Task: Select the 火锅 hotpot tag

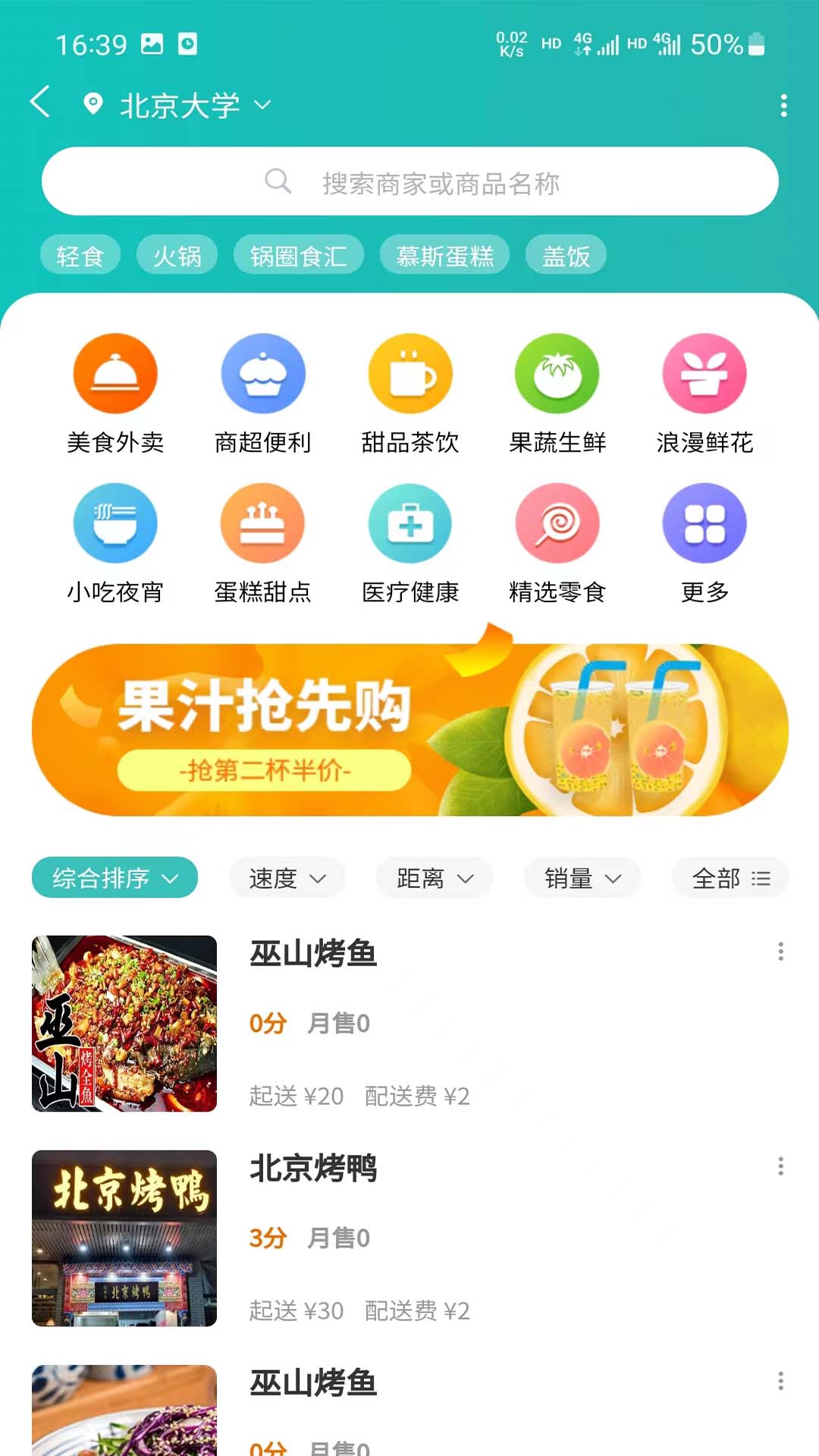Action: 176,255
